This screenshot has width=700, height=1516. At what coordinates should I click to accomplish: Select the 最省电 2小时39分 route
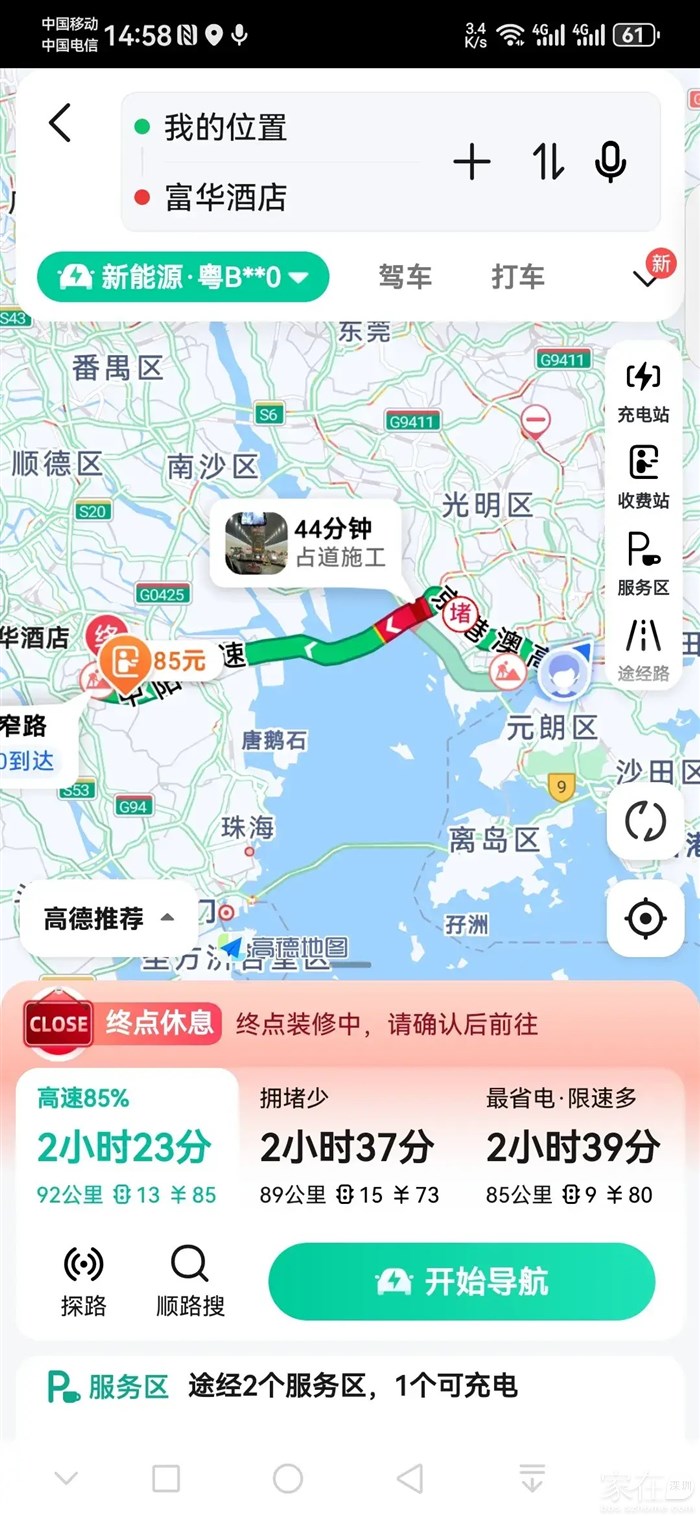[573, 1145]
